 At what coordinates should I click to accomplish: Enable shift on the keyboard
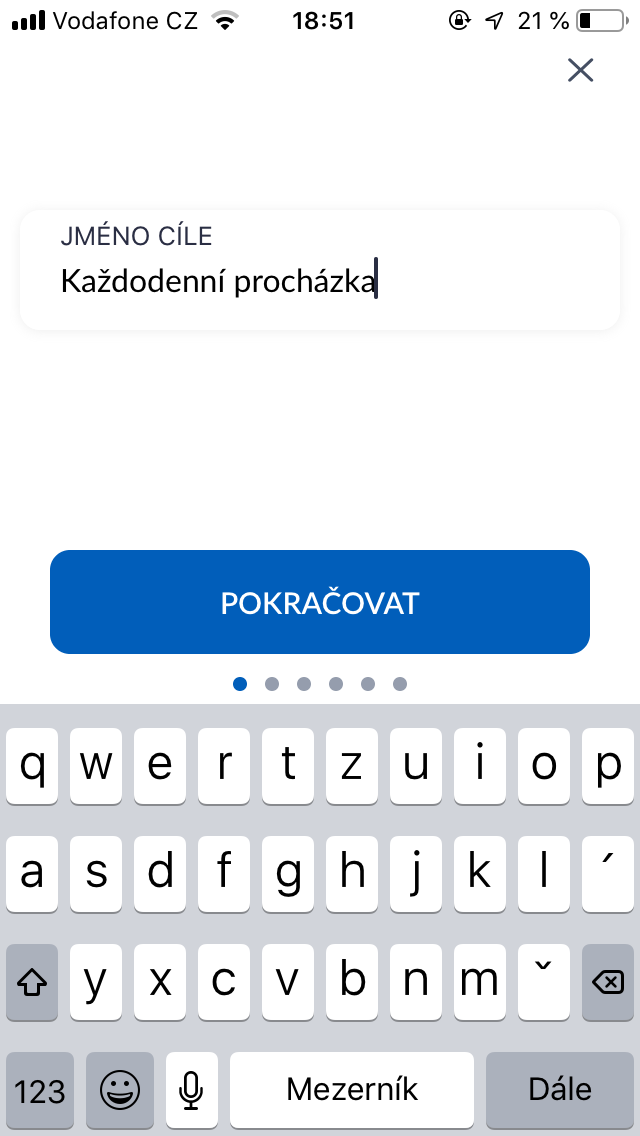point(33,983)
